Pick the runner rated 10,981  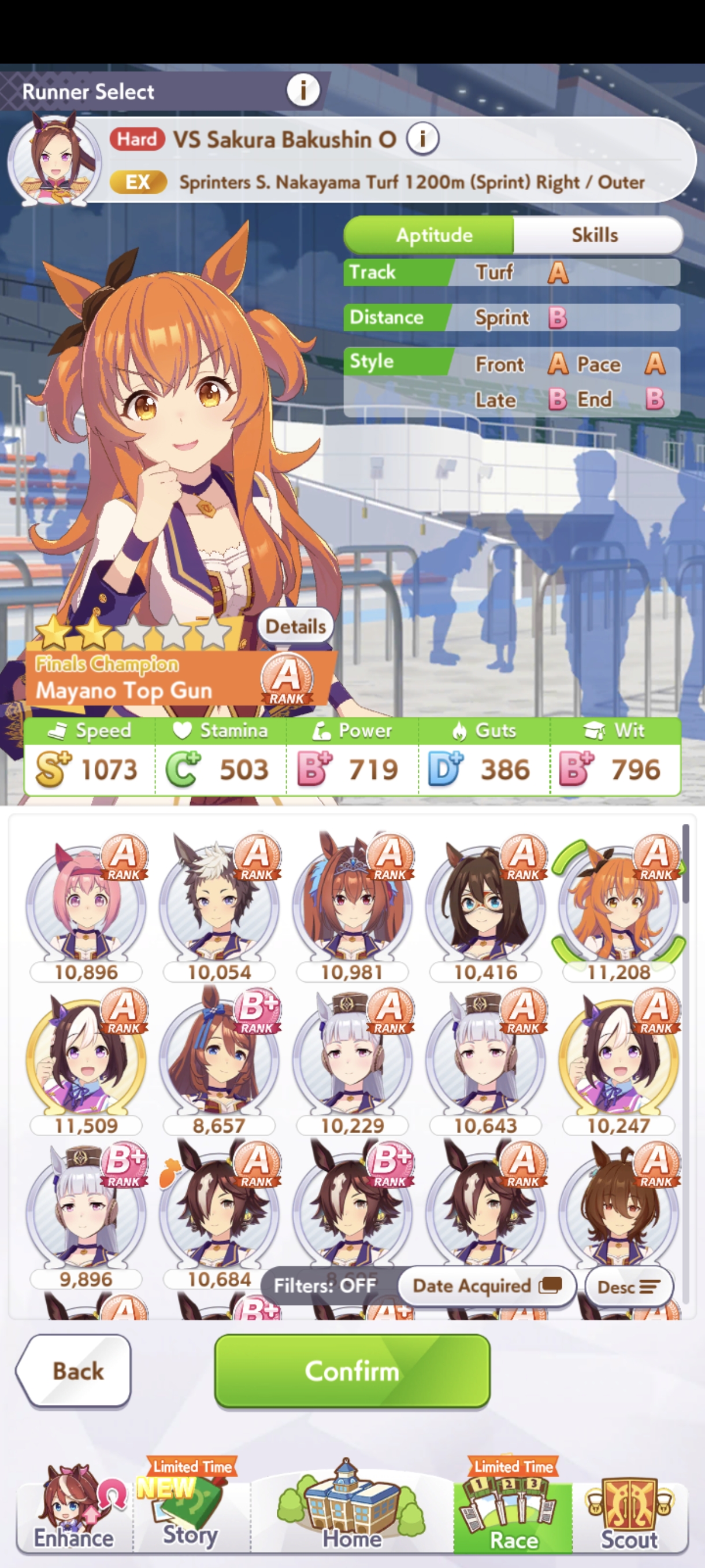(353, 907)
